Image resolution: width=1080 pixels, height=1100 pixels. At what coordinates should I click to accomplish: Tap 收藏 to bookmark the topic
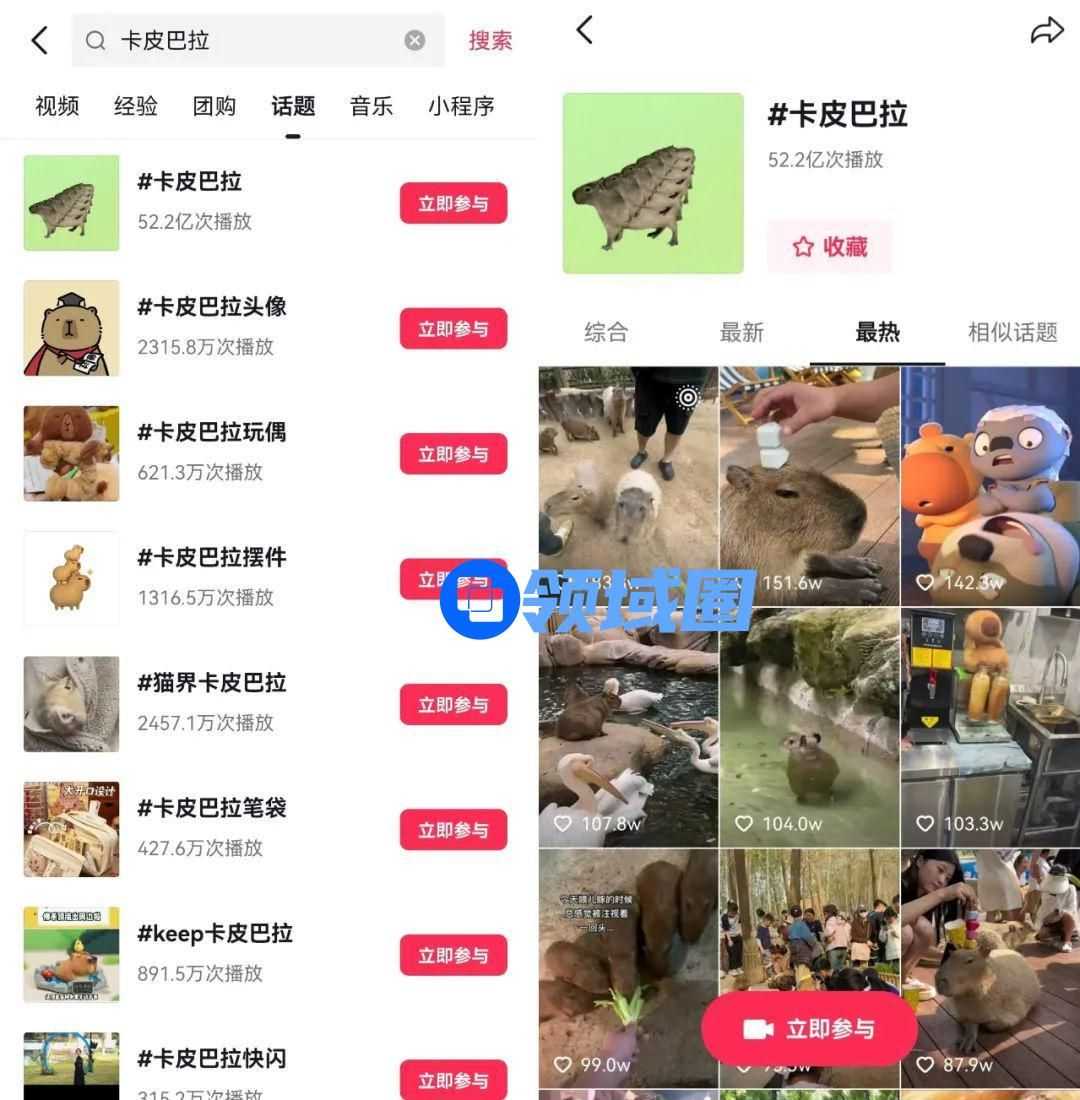(x=829, y=247)
